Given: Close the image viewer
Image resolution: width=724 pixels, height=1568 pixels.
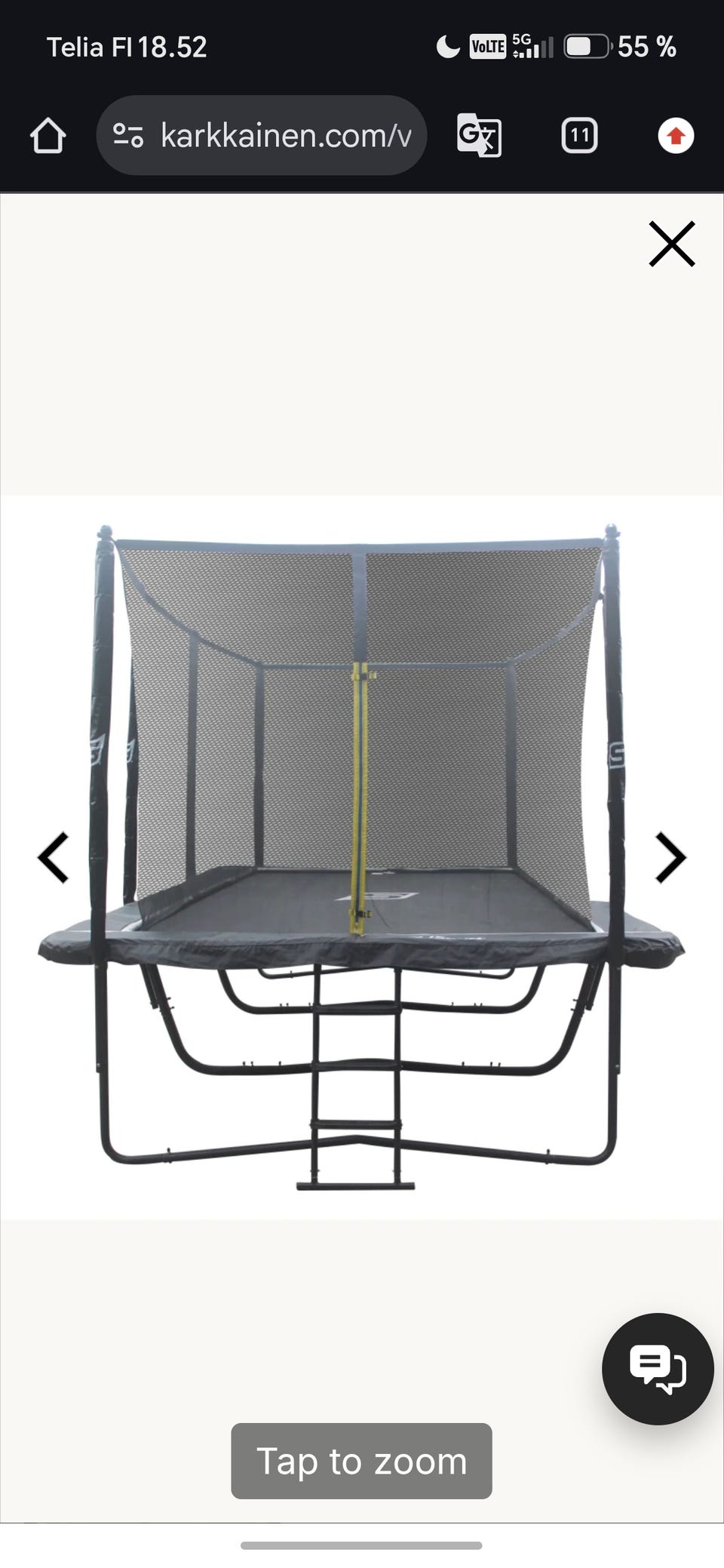Looking at the screenshot, I should pos(671,244).
